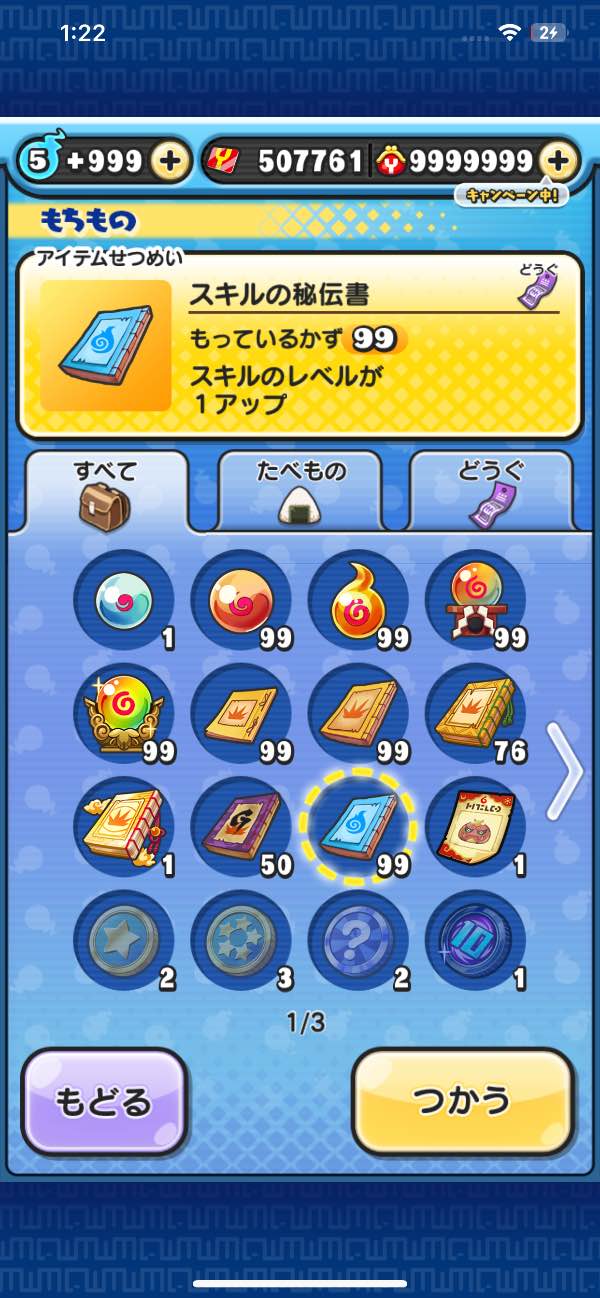The image size is (600, 1298).
Task: Switch to the すべて tab
Action: coord(106,490)
